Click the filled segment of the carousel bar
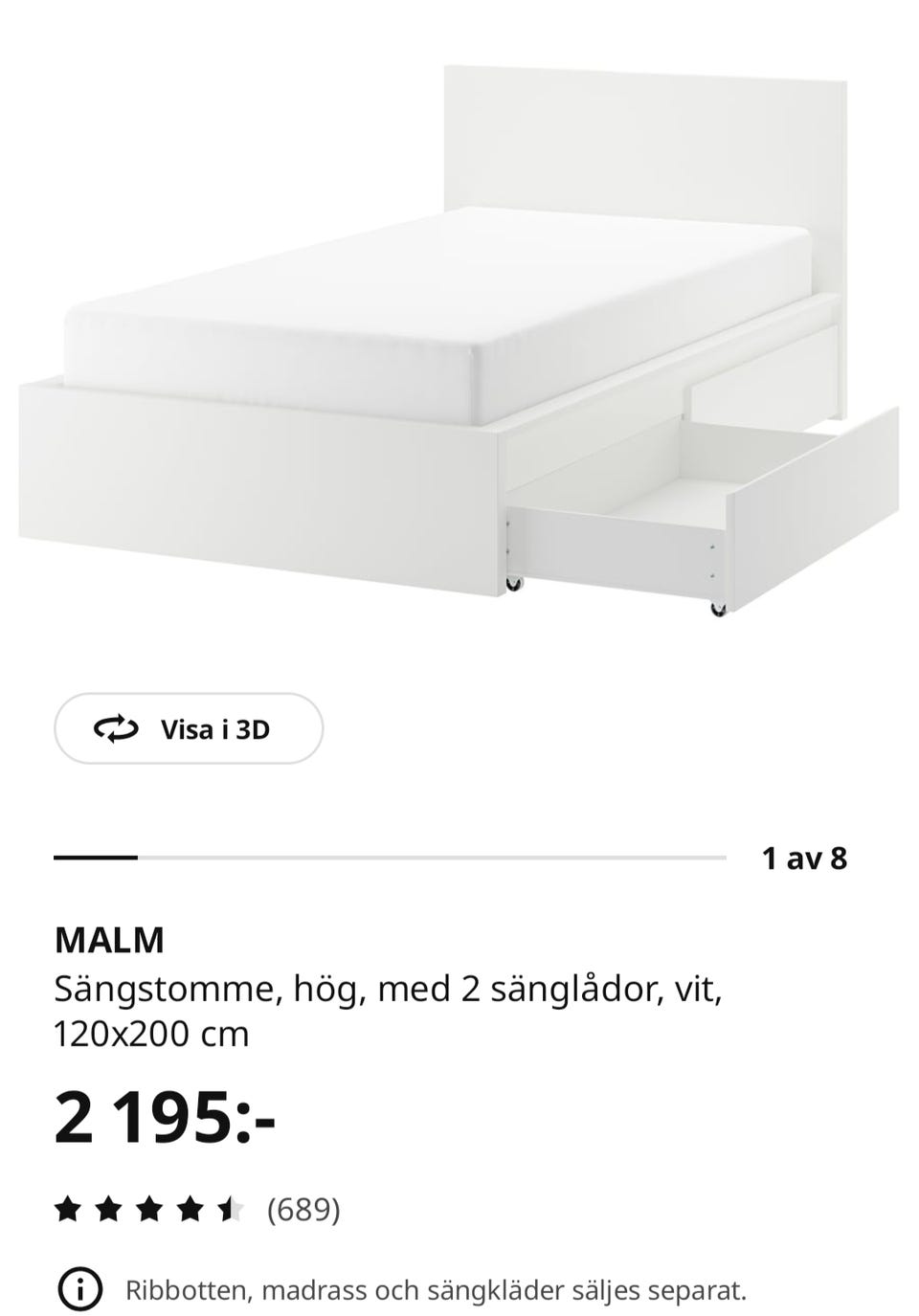The height and width of the screenshot is (1316, 919). (x=96, y=857)
